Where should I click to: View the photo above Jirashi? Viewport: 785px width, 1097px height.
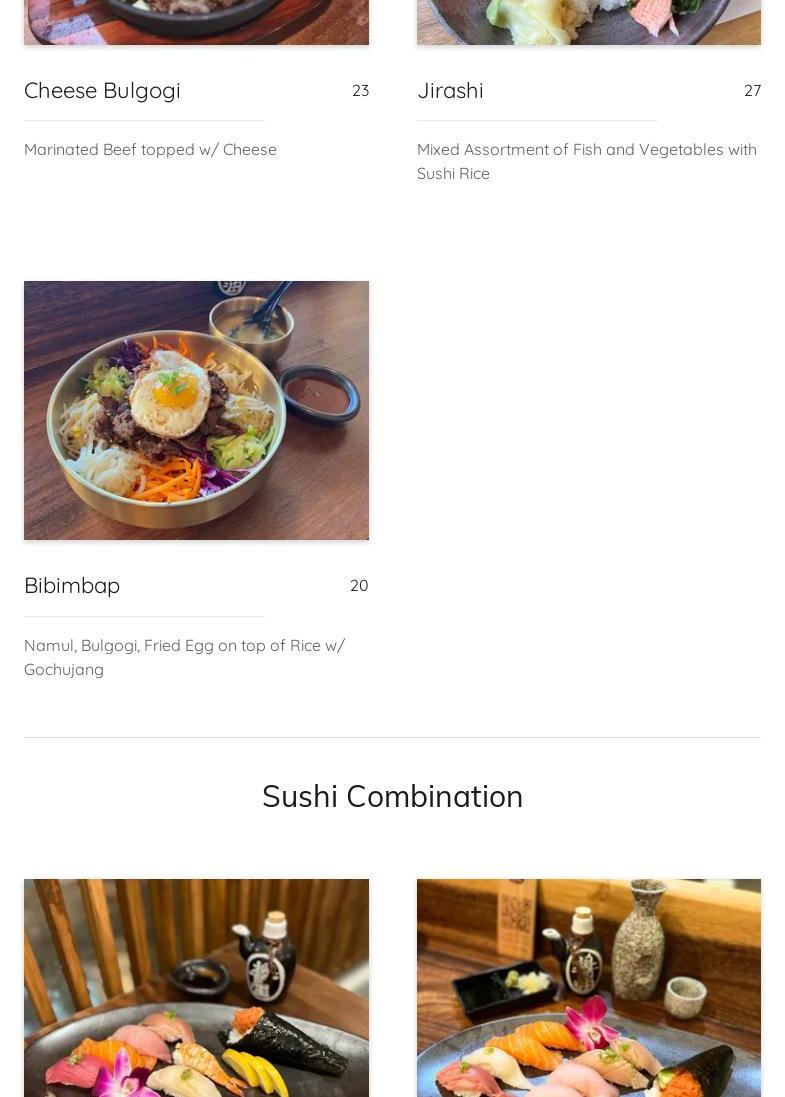pyautogui.click(x=588, y=22)
